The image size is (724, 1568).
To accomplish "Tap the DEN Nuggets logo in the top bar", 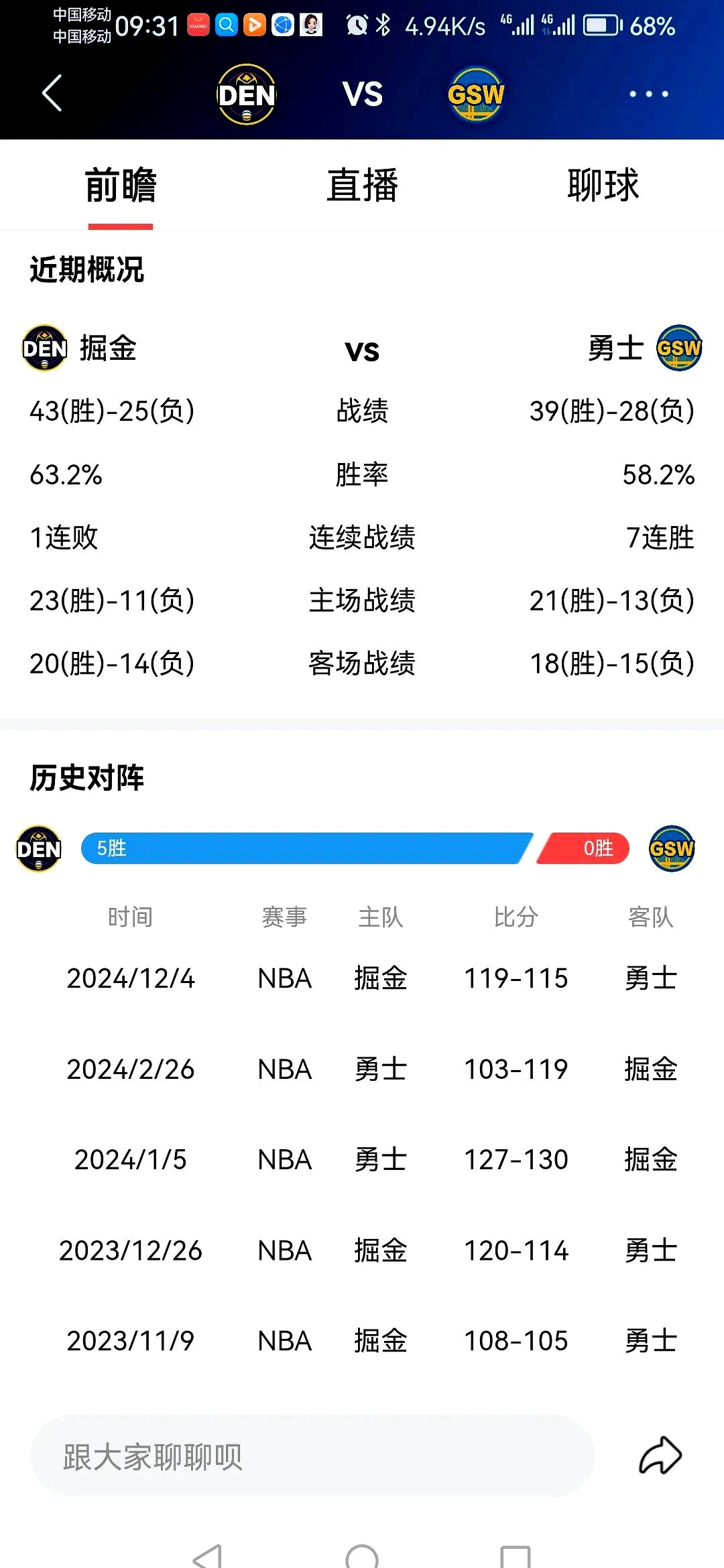I will click(246, 94).
